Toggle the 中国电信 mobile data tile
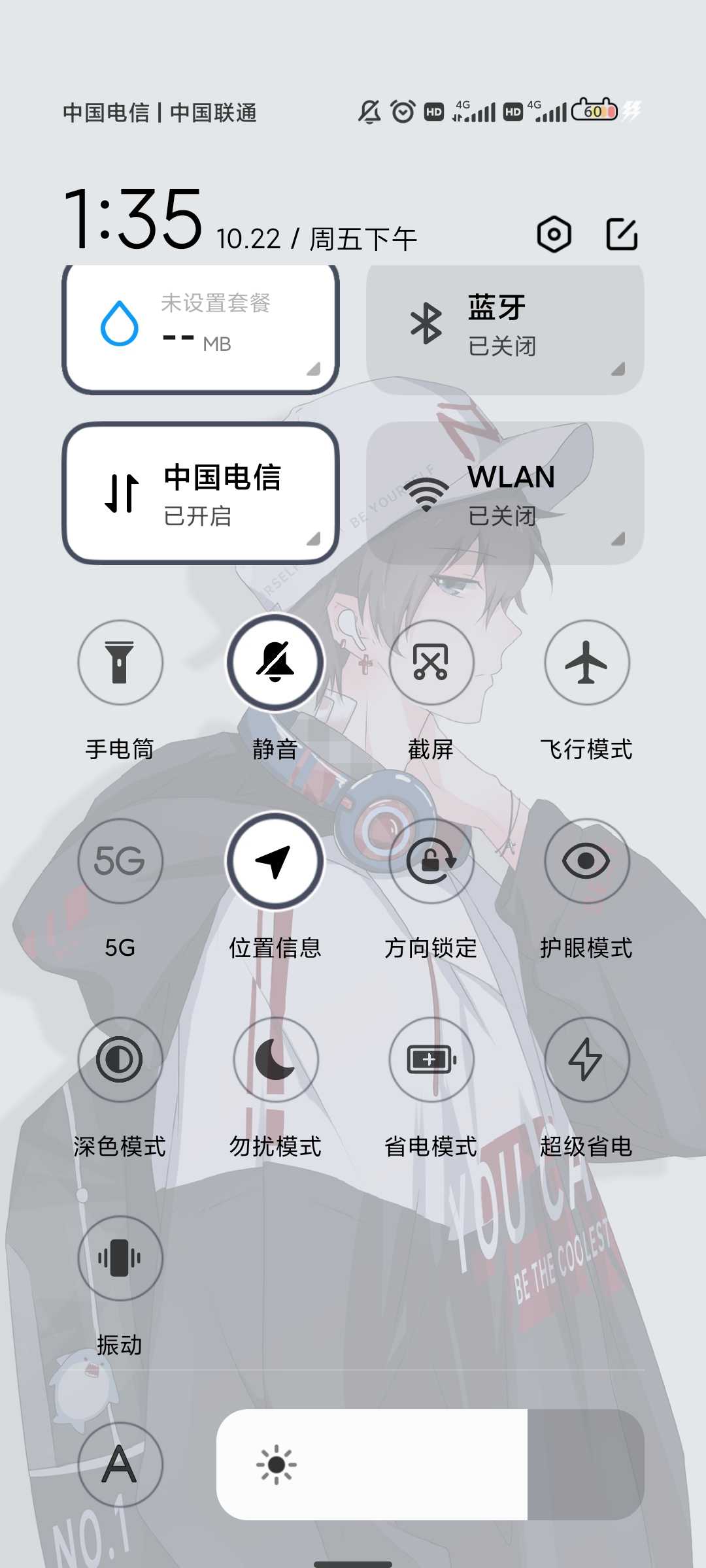Screen dimensions: 706x1568 201,493
